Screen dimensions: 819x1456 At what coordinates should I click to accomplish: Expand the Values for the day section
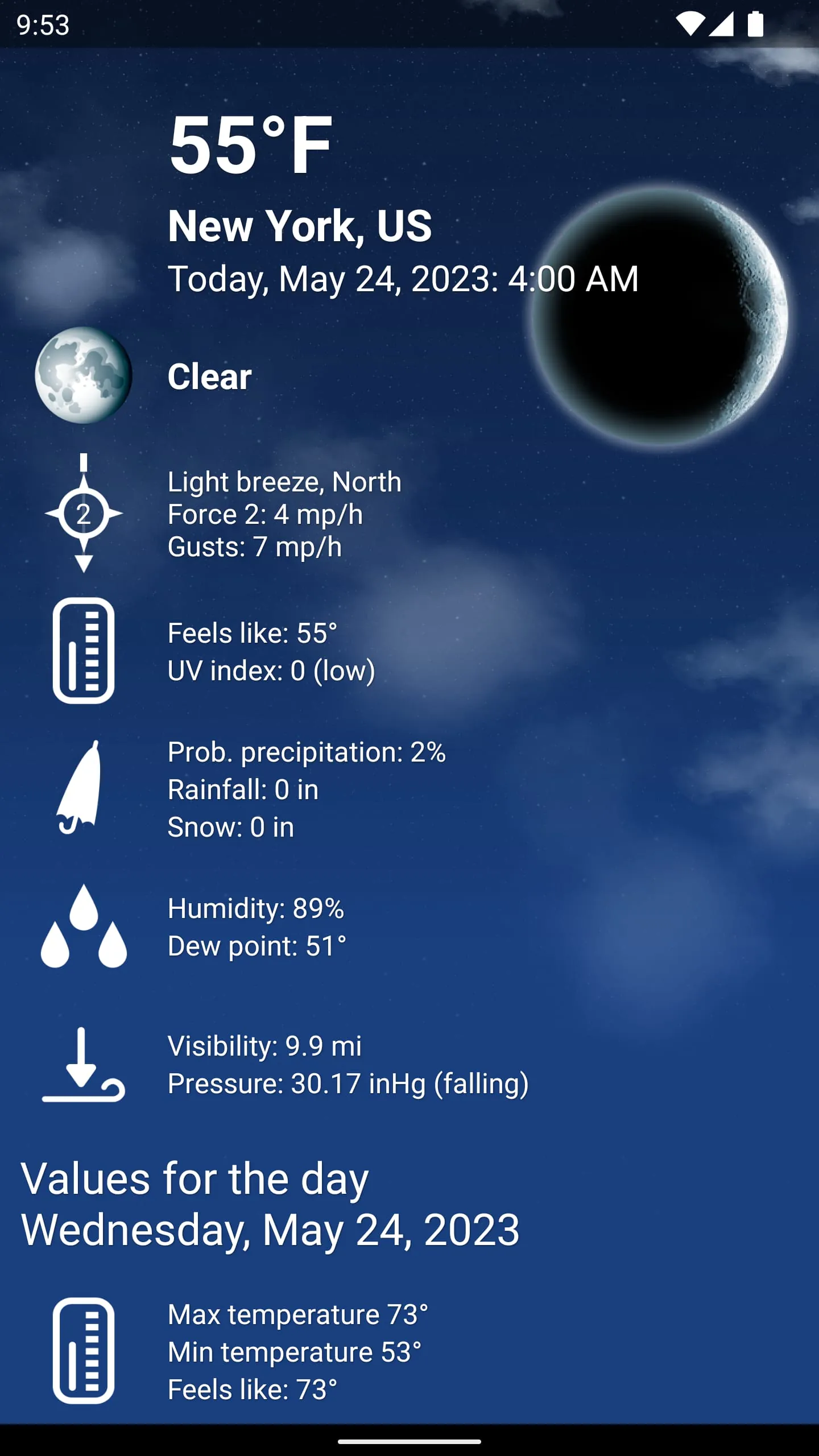pos(196,1178)
